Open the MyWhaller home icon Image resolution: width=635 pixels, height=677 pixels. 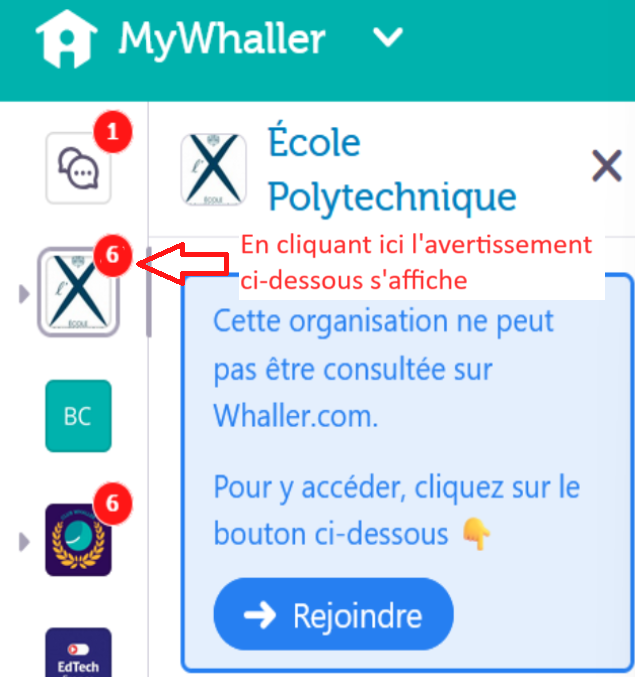(x=66, y=39)
